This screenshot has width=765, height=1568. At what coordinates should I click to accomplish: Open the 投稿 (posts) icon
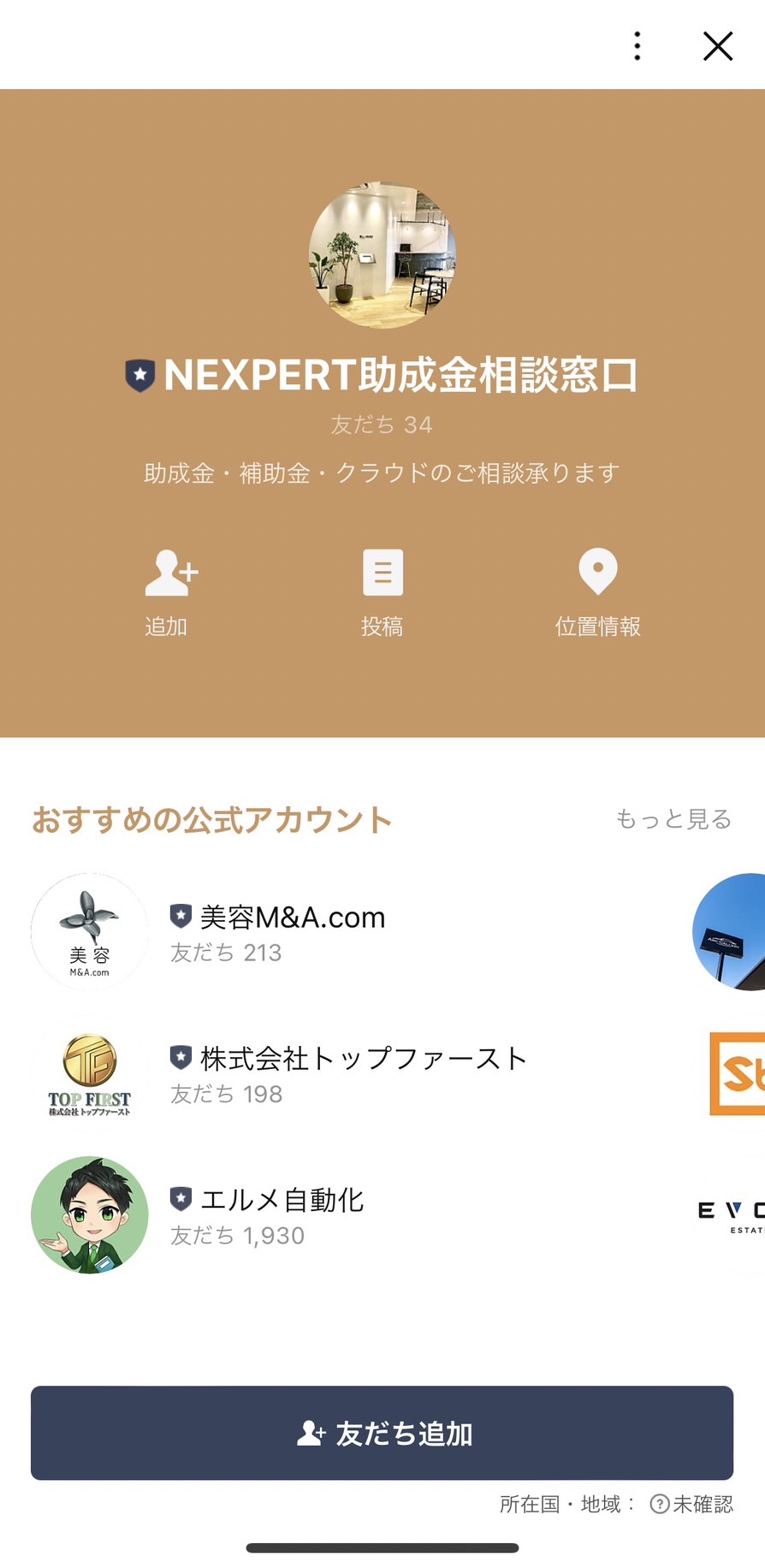tap(382, 571)
